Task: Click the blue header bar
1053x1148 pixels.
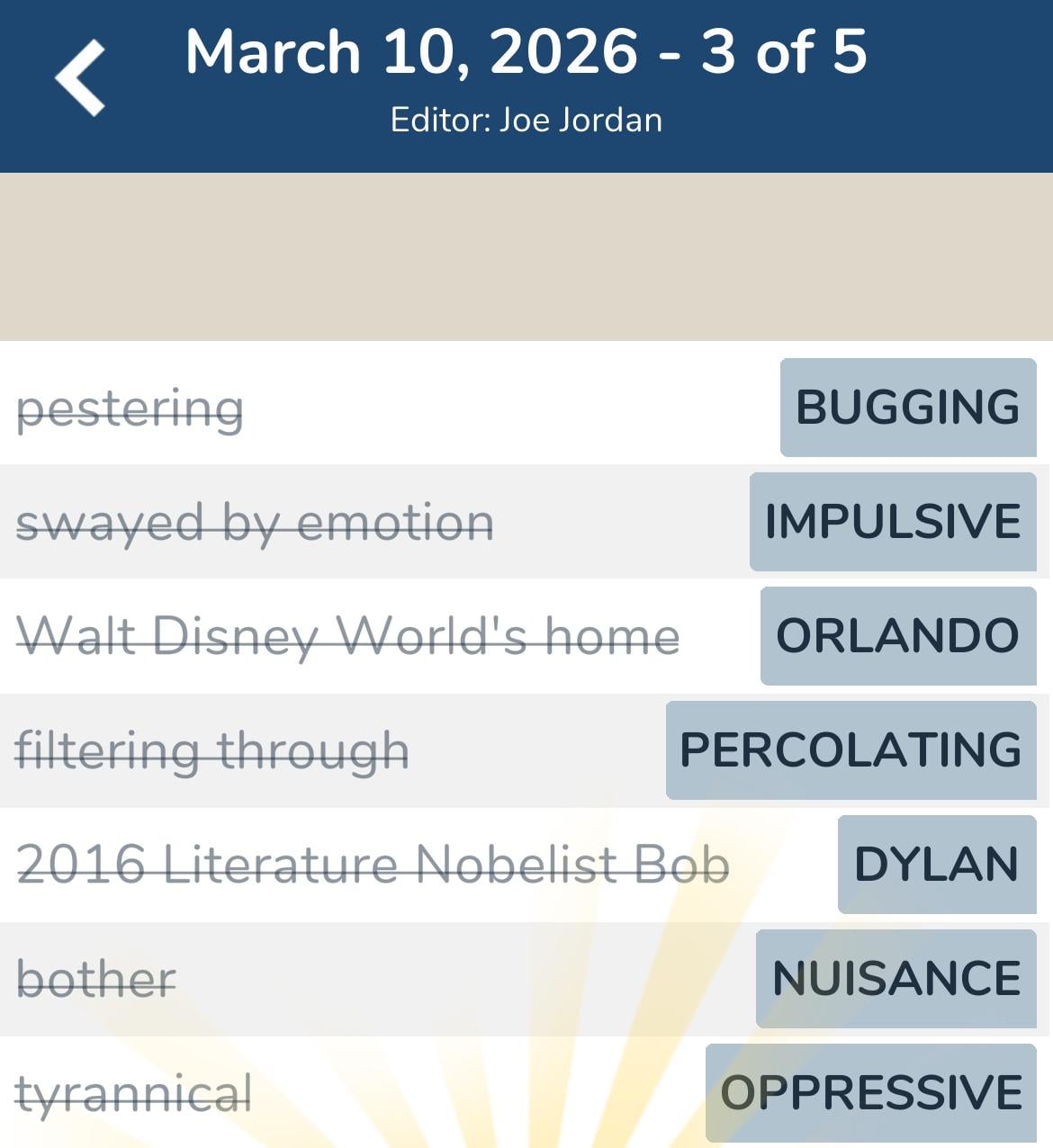Action: tap(526, 85)
